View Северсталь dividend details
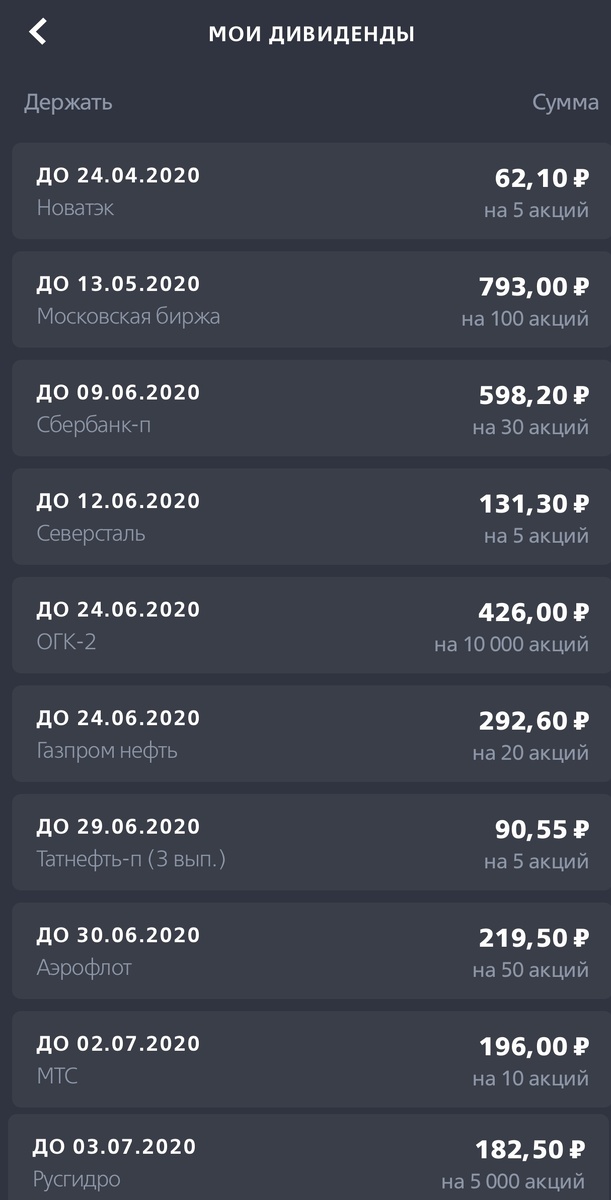Screen dimensions: 611x1200 coord(310,517)
